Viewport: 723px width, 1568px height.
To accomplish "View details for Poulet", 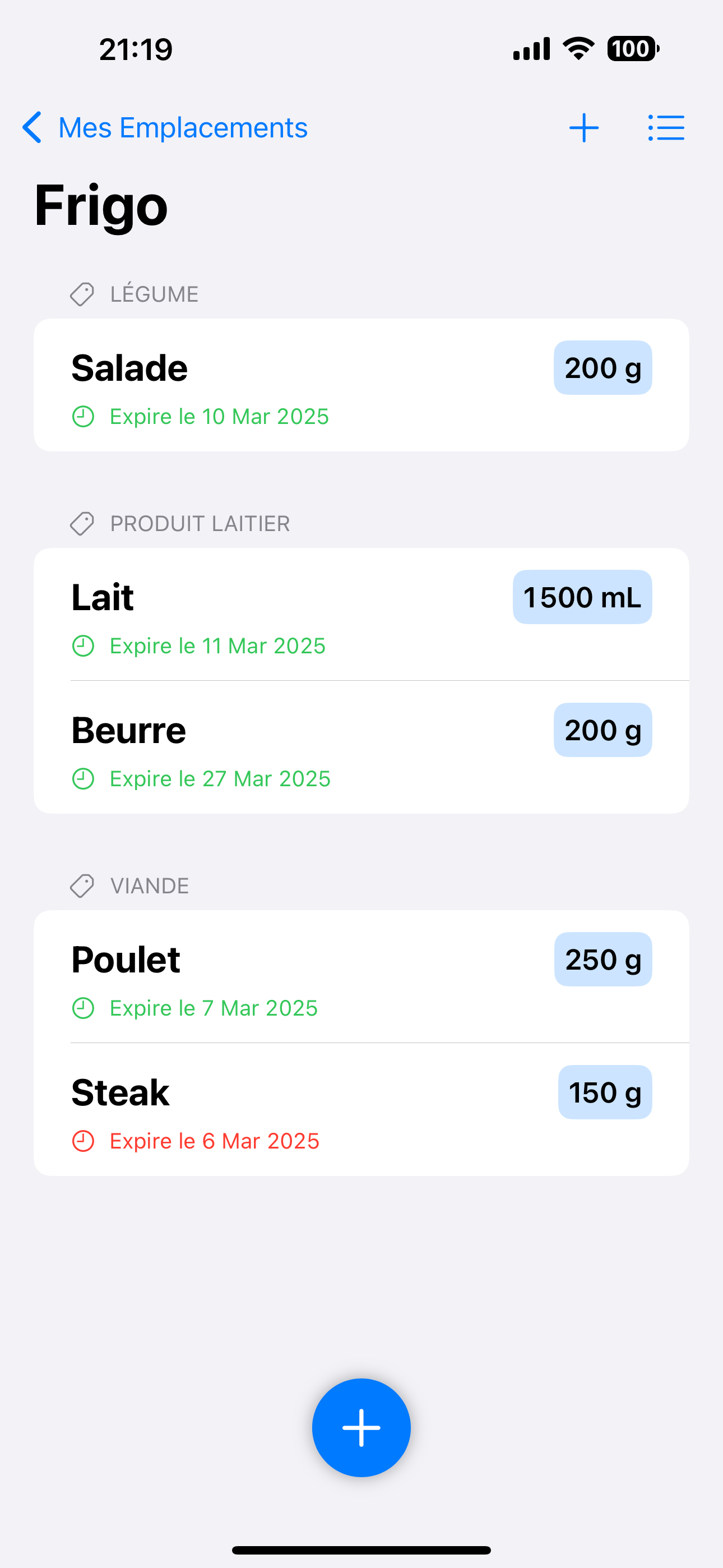I will point(361,976).
